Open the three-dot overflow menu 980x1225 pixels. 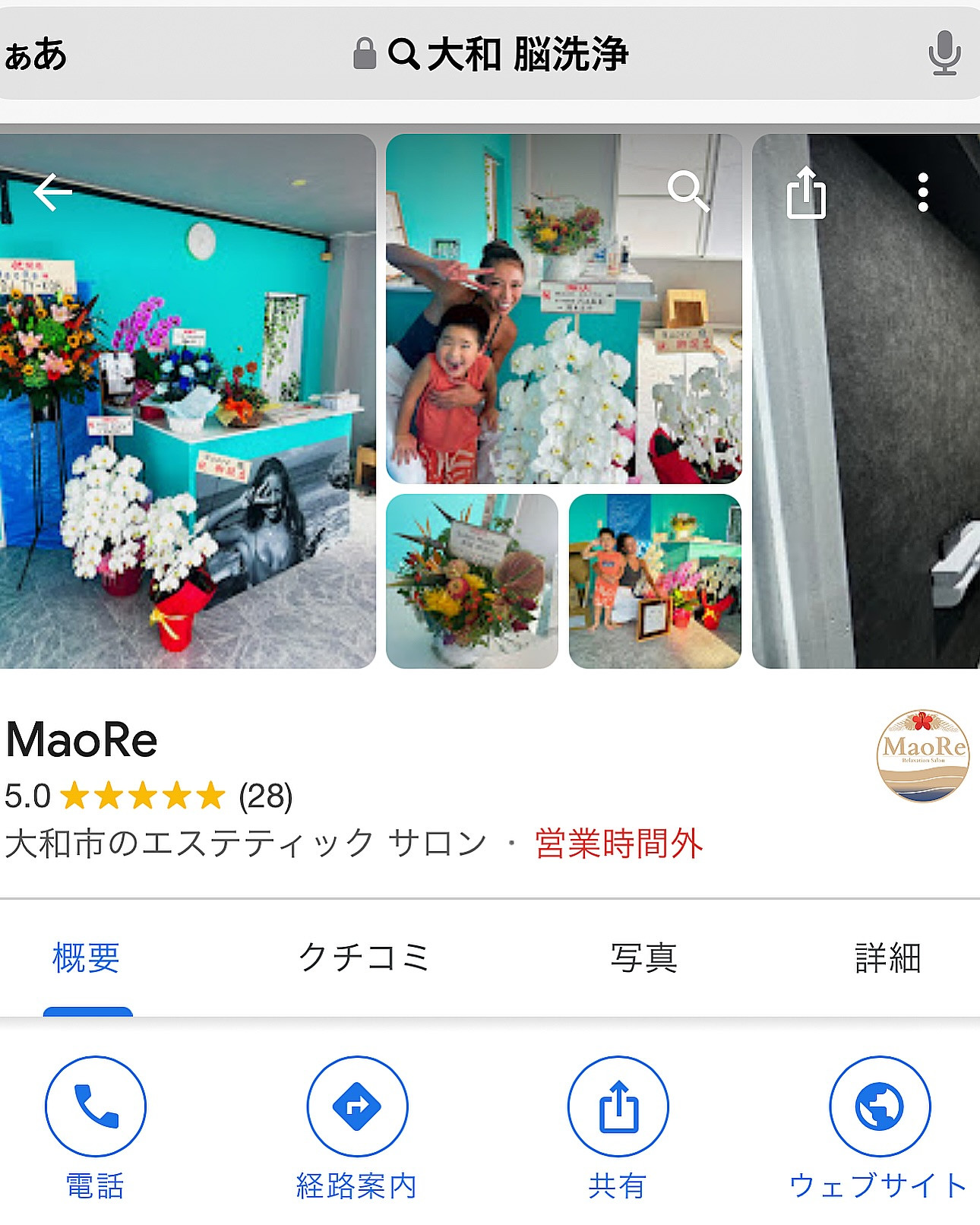click(x=923, y=193)
